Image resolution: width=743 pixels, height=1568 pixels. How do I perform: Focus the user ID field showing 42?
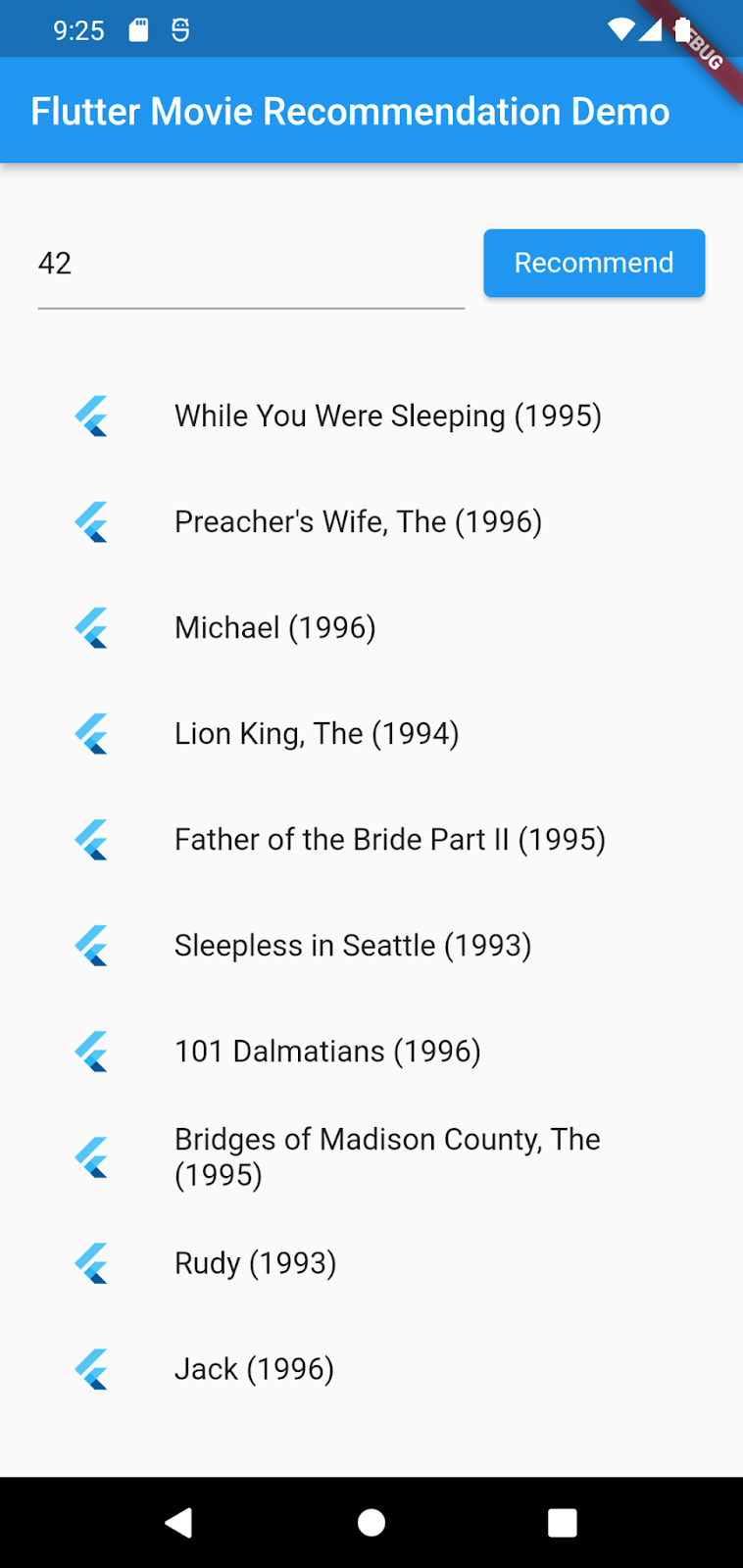[x=250, y=264]
